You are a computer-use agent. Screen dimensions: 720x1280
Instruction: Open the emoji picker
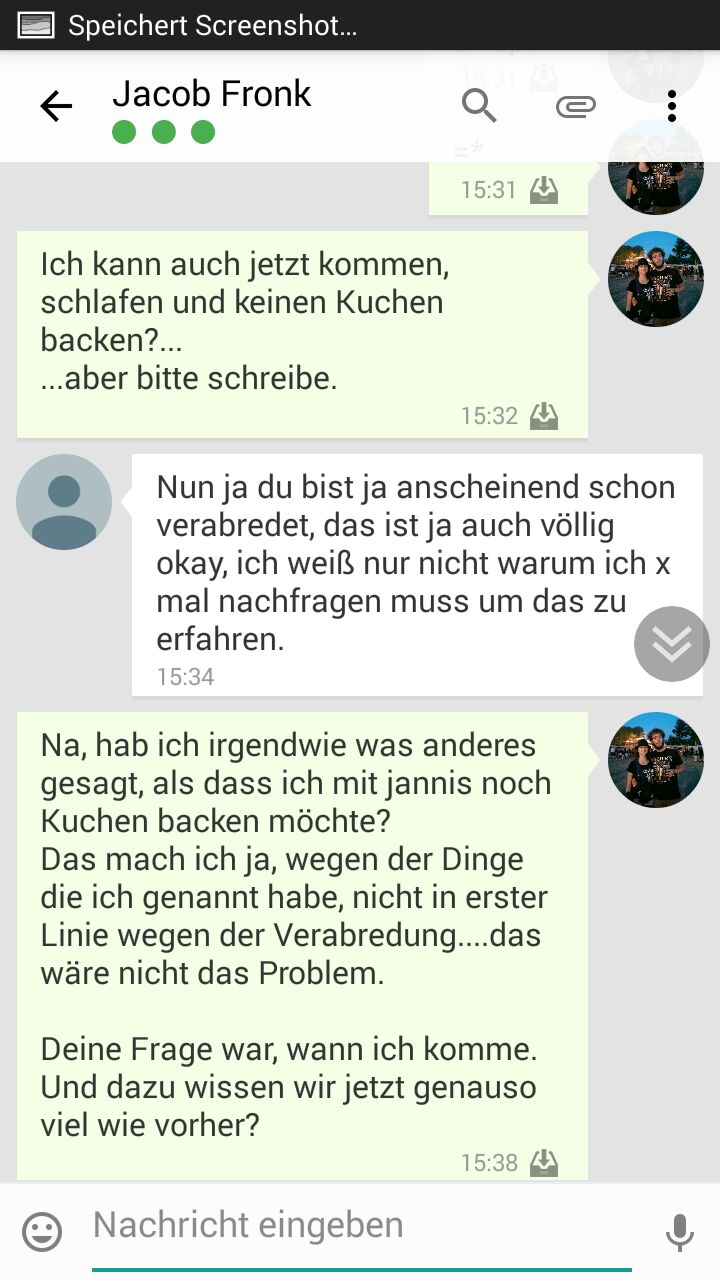point(42,1231)
